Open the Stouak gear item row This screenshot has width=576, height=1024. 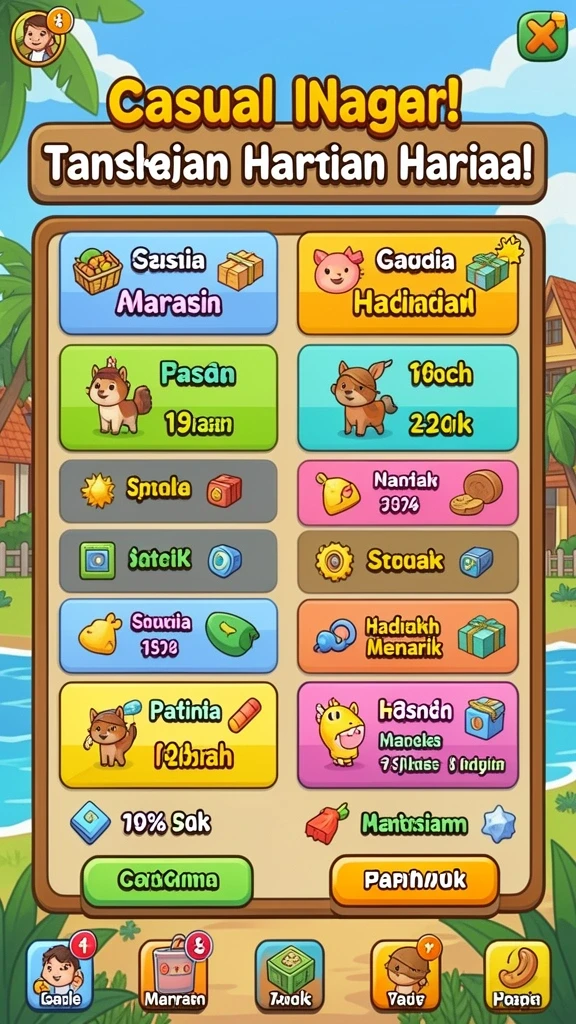click(408, 562)
